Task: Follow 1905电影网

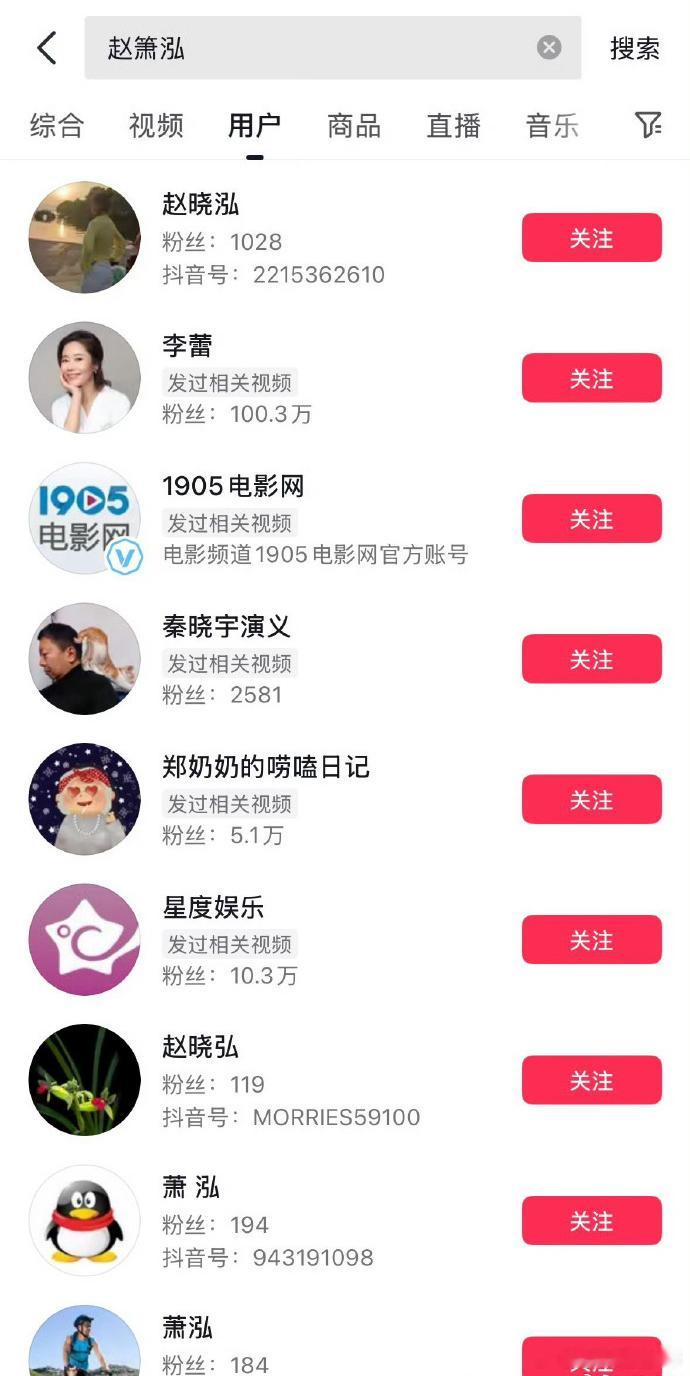Action: click(592, 519)
